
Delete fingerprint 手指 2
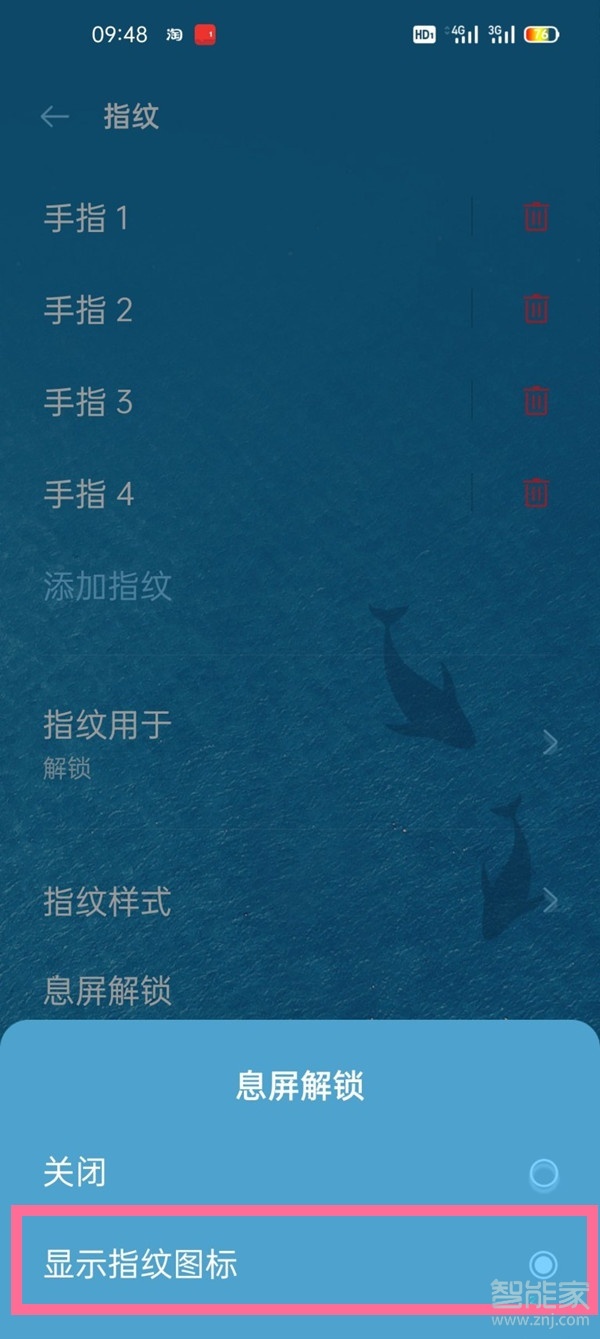[x=536, y=309]
